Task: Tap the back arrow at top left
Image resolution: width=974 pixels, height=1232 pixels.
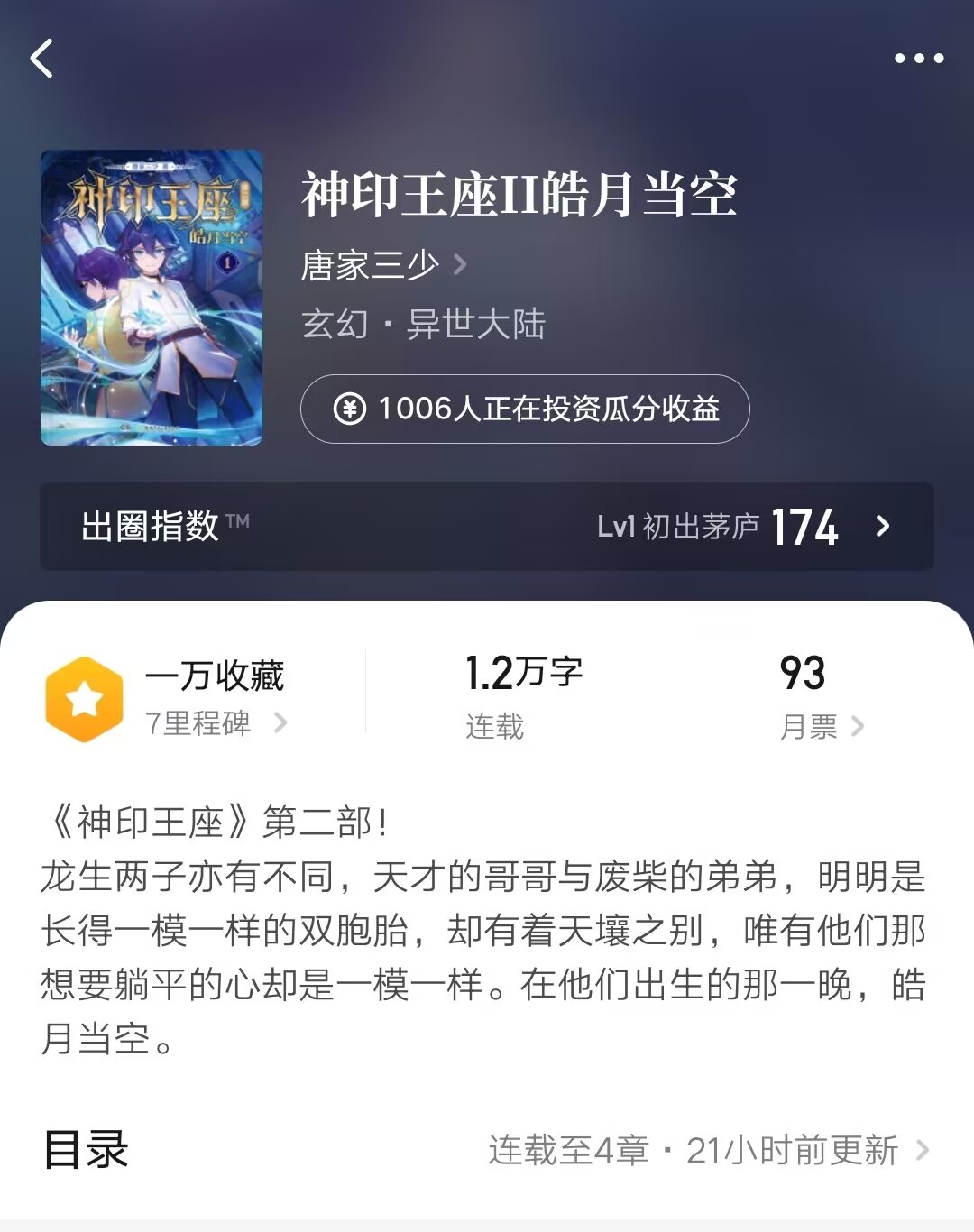Action: [x=41, y=59]
